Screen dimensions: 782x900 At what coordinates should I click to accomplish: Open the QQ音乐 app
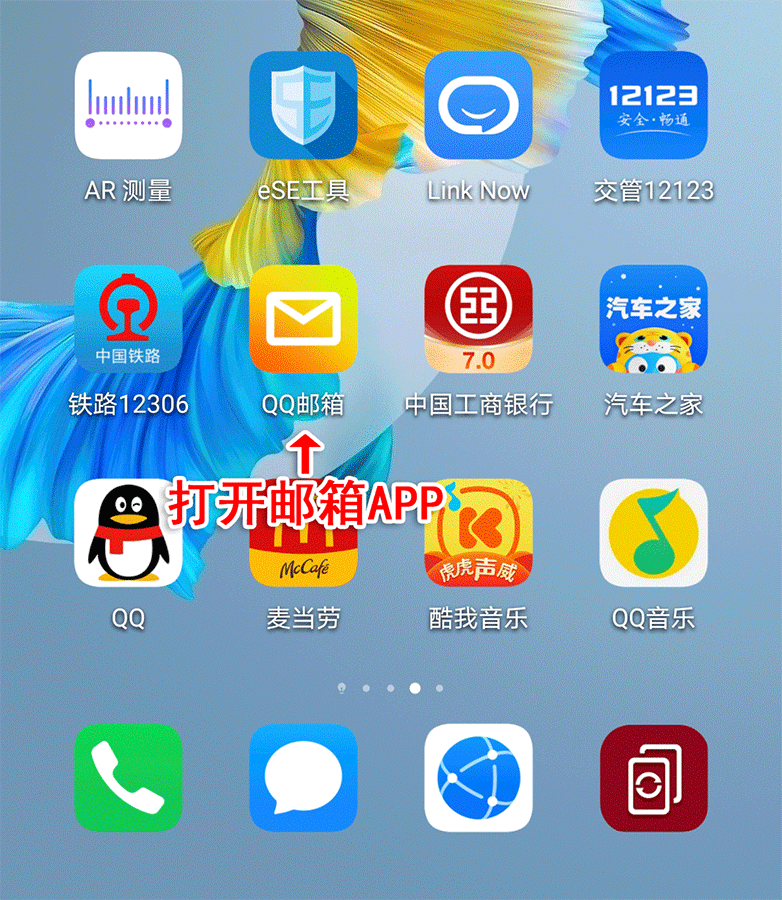pyautogui.click(x=653, y=533)
